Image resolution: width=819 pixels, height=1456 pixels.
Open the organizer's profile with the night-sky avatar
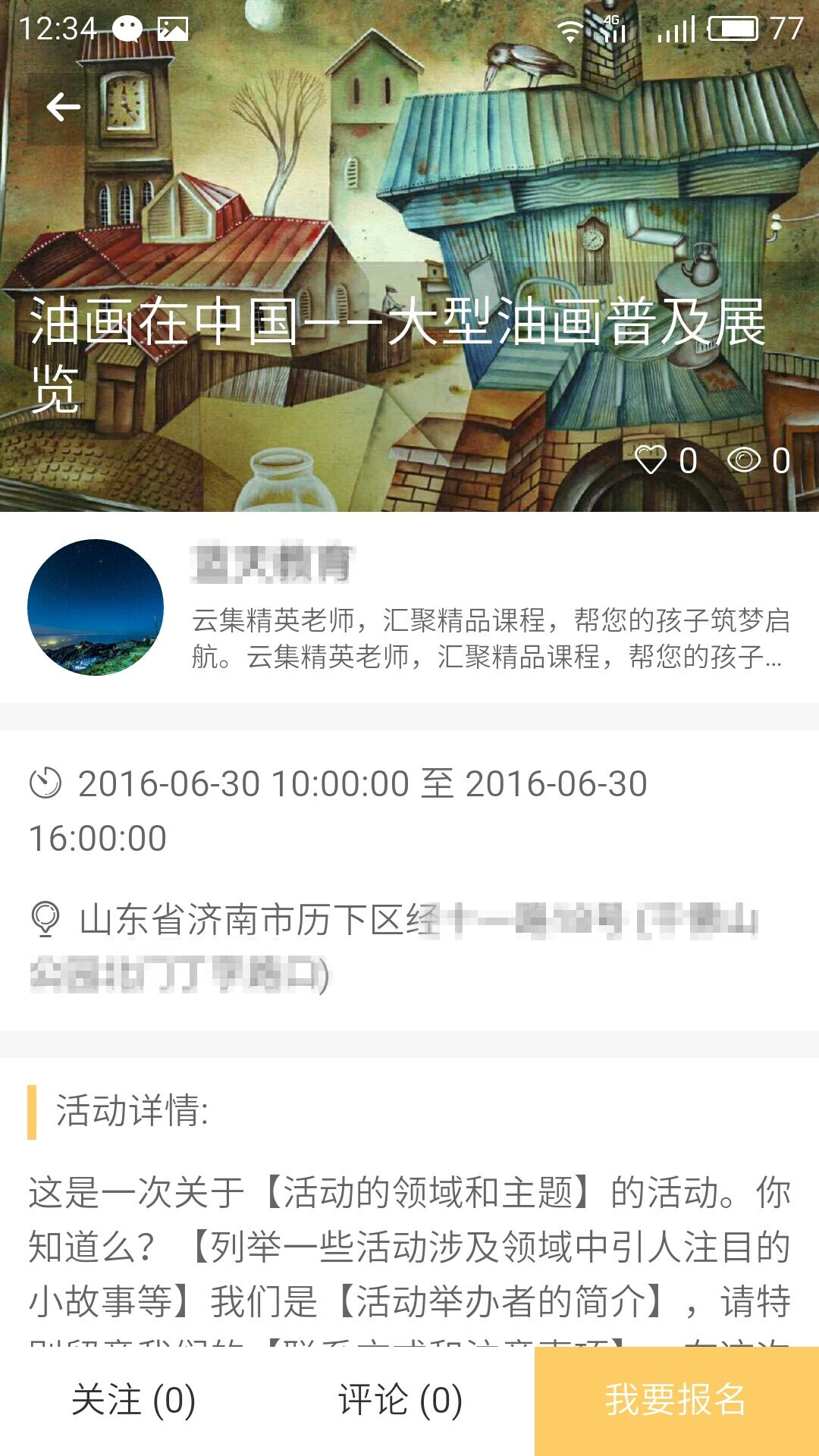(96, 607)
